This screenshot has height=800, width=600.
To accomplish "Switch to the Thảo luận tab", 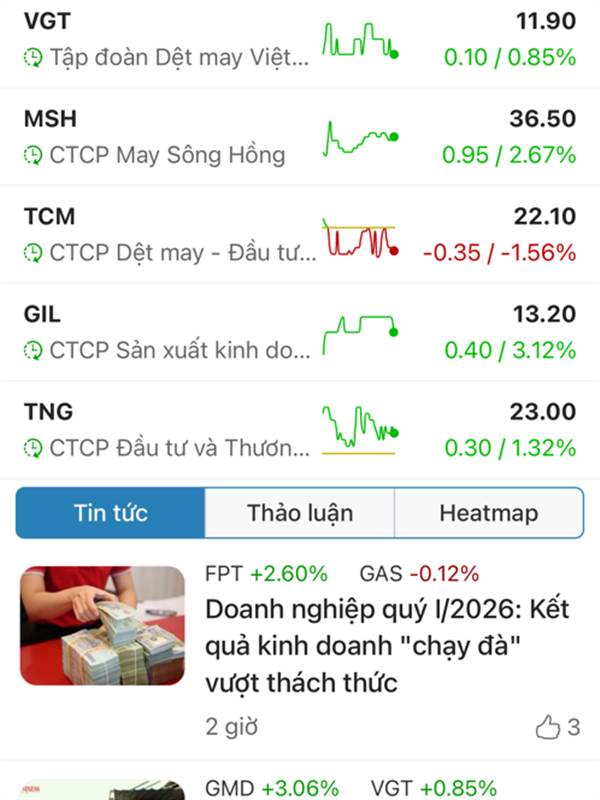I will coord(300,513).
